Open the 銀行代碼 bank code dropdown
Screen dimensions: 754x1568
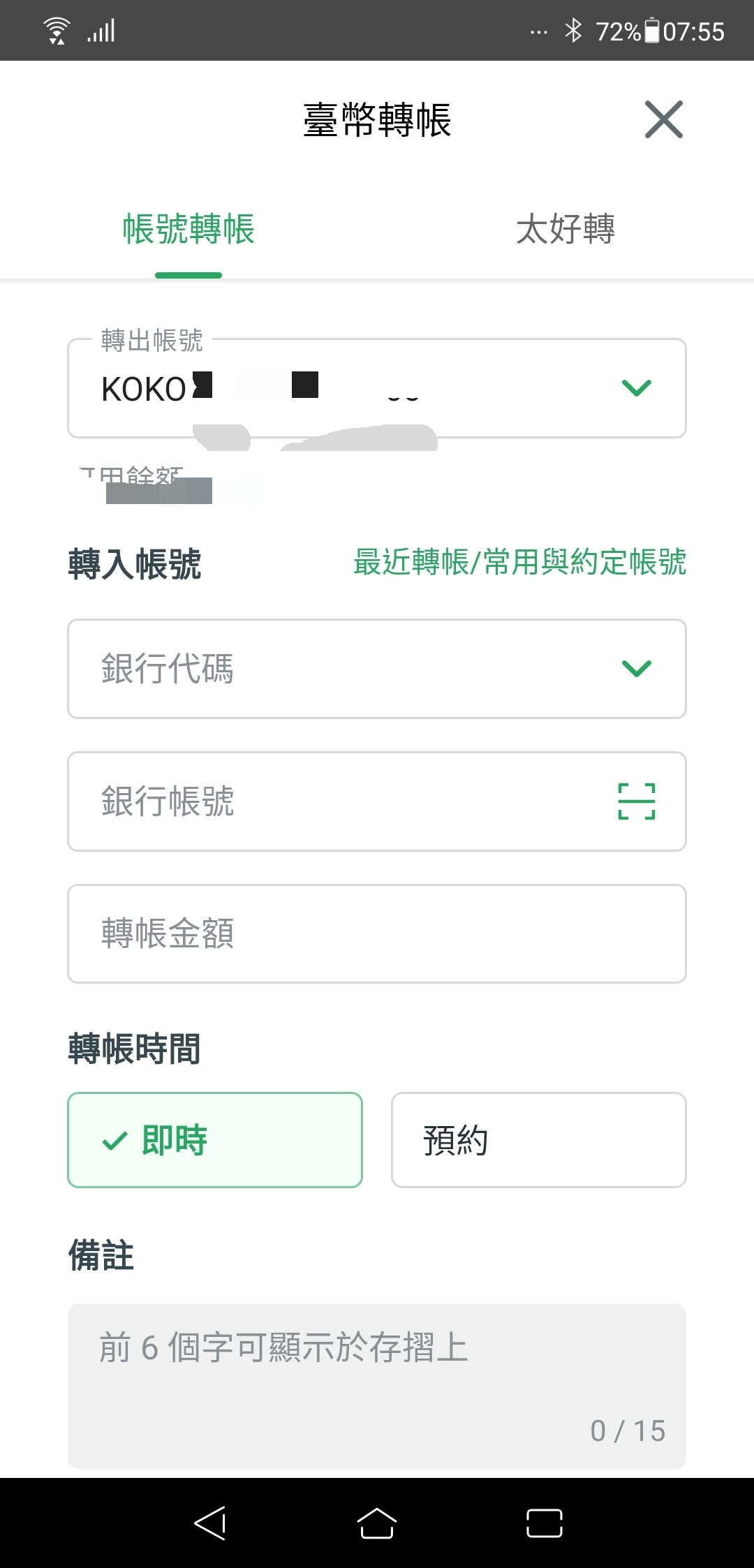click(x=377, y=669)
